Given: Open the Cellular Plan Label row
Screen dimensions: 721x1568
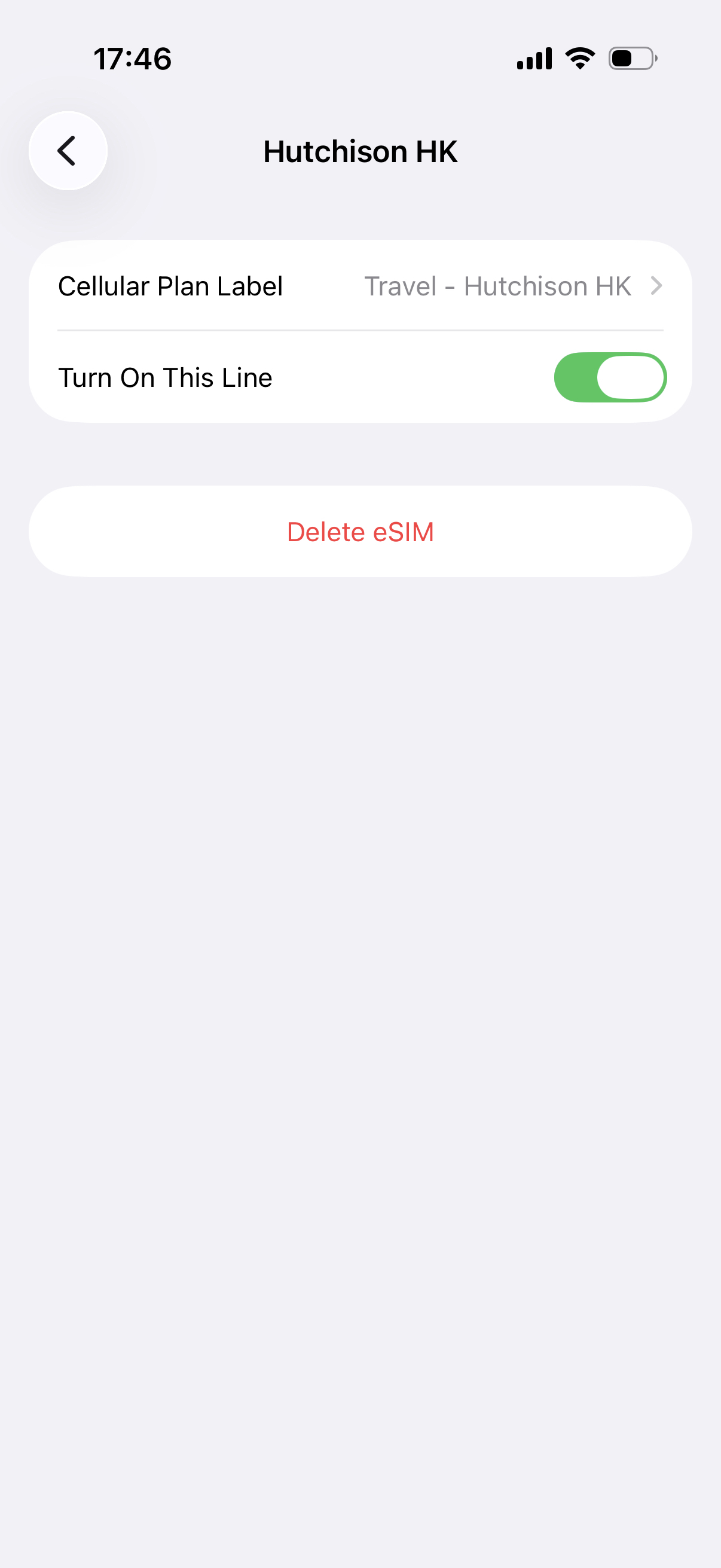Looking at the screenshot, I should coord(359,286).
